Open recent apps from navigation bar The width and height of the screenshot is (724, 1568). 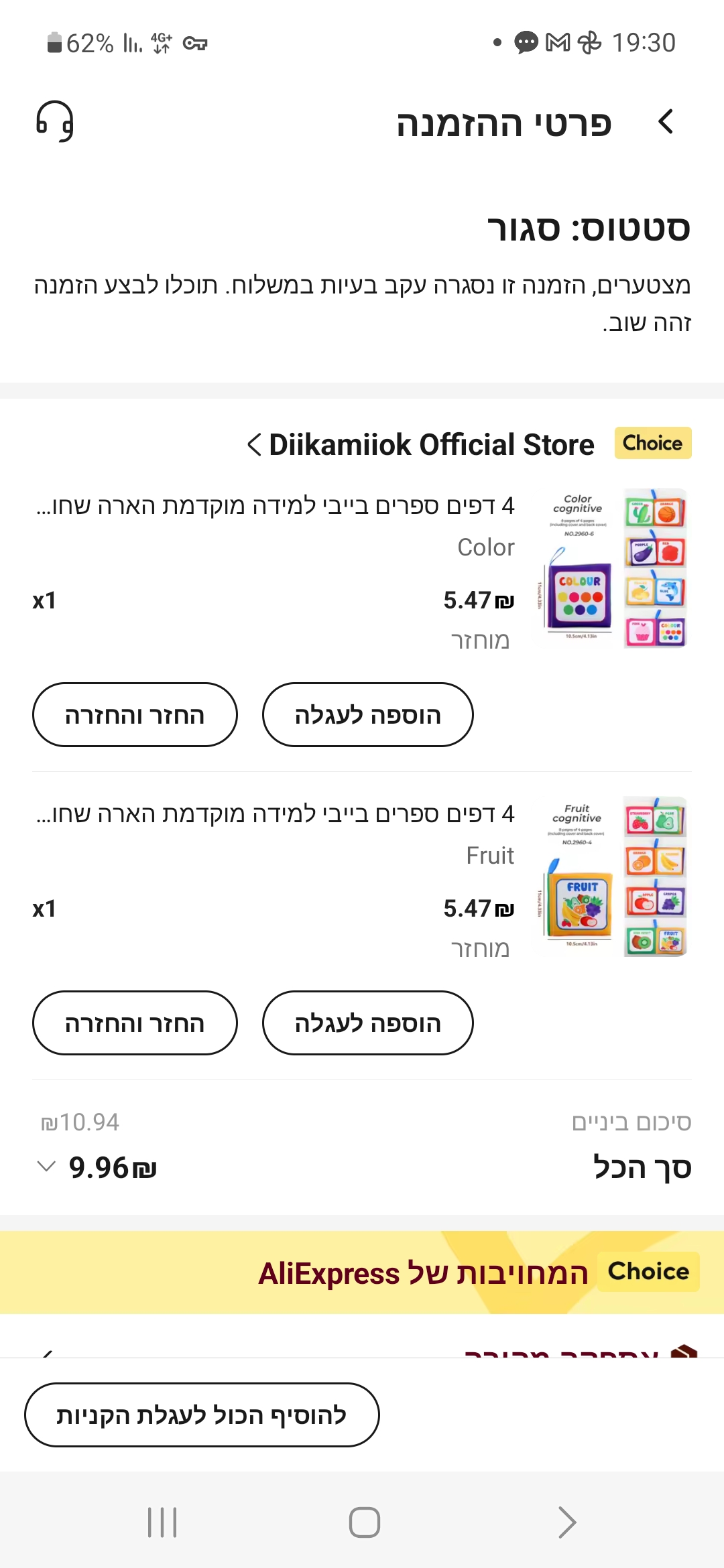(162, 1522)
